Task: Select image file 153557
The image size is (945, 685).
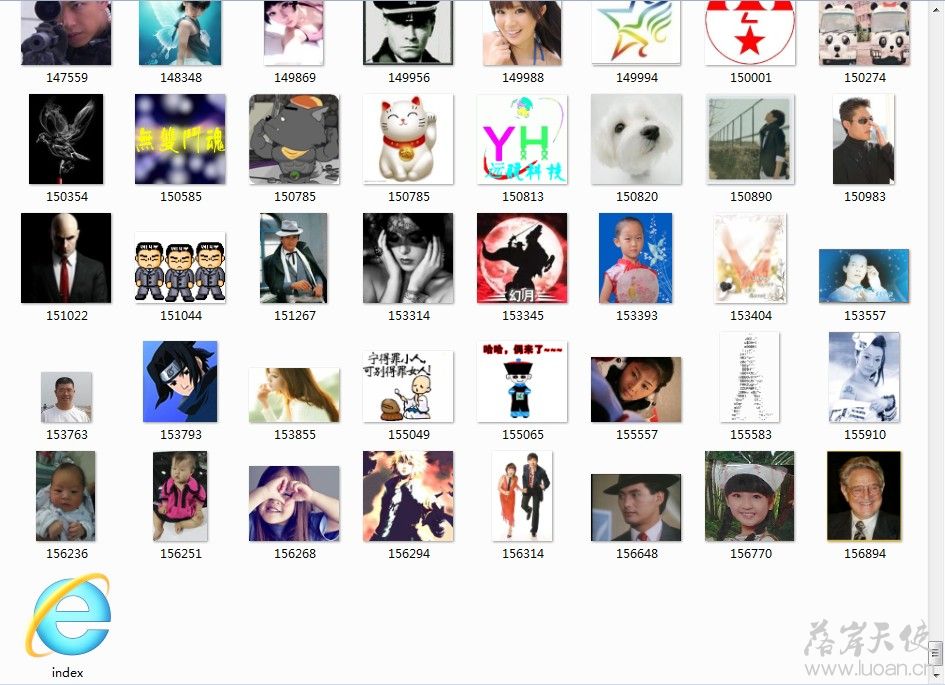Action: pyautogui.click(x=864, y=276)
